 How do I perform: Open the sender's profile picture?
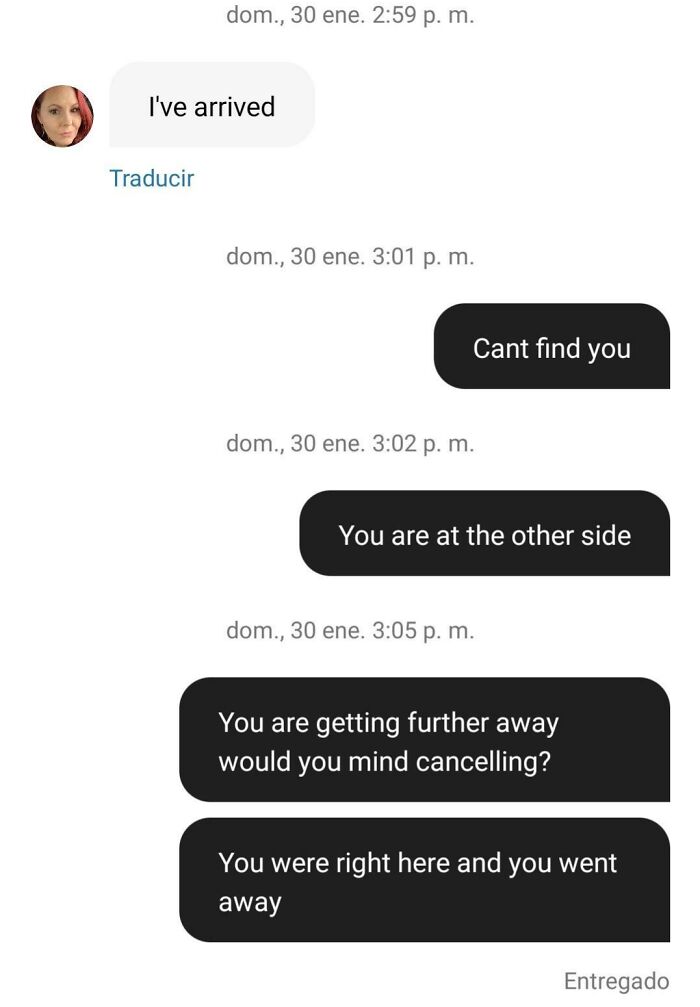tap(62, 116)
